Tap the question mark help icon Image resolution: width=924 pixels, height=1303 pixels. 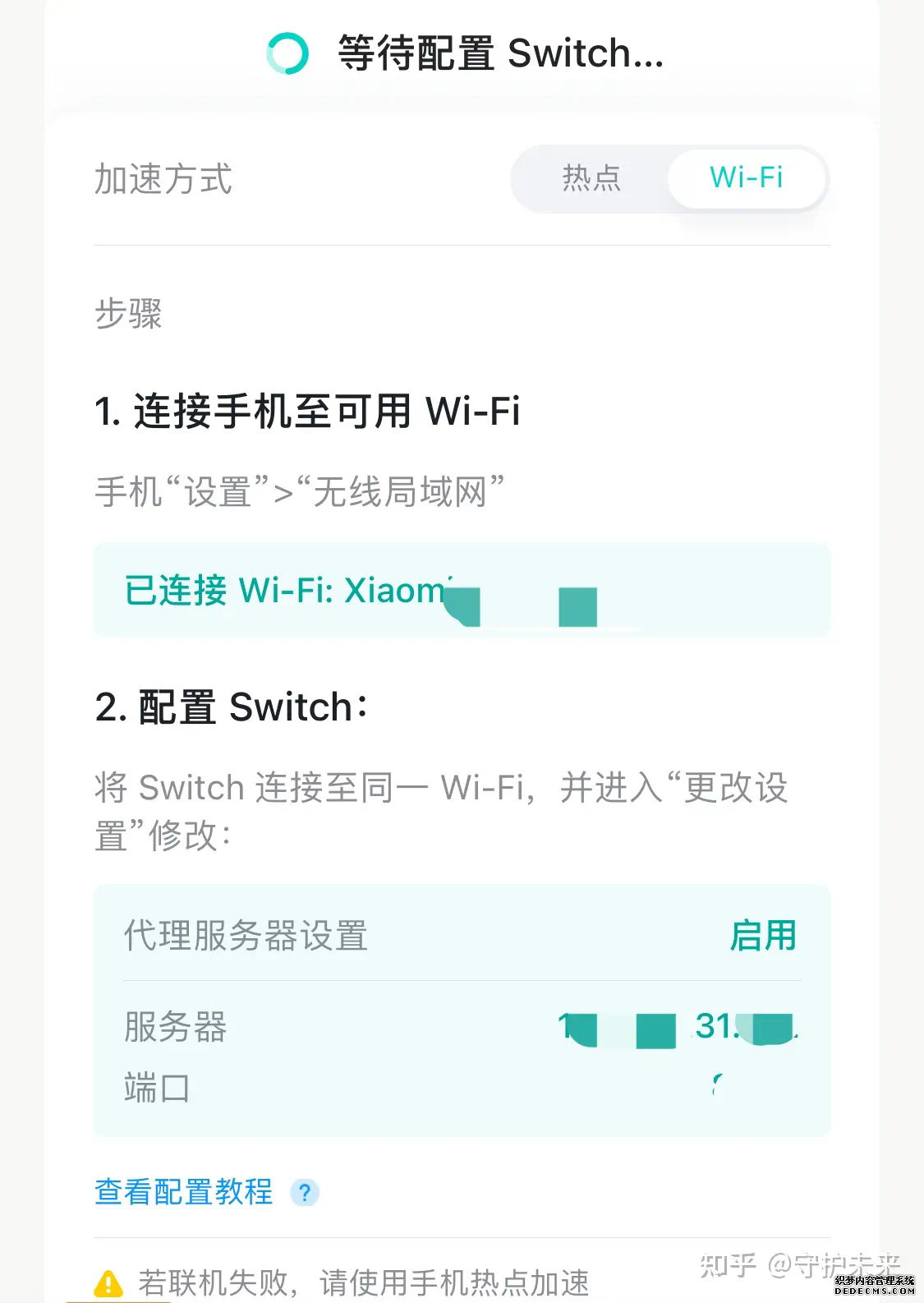[305, 1192]
